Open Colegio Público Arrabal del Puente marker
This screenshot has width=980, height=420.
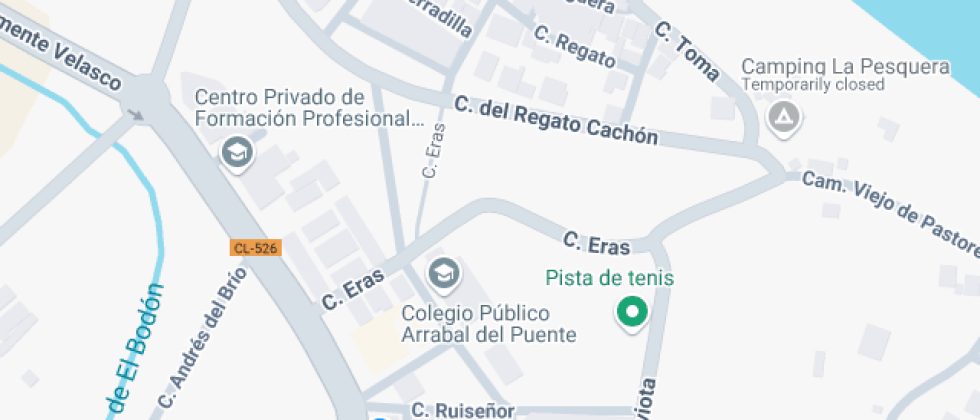tap(442, 272)
